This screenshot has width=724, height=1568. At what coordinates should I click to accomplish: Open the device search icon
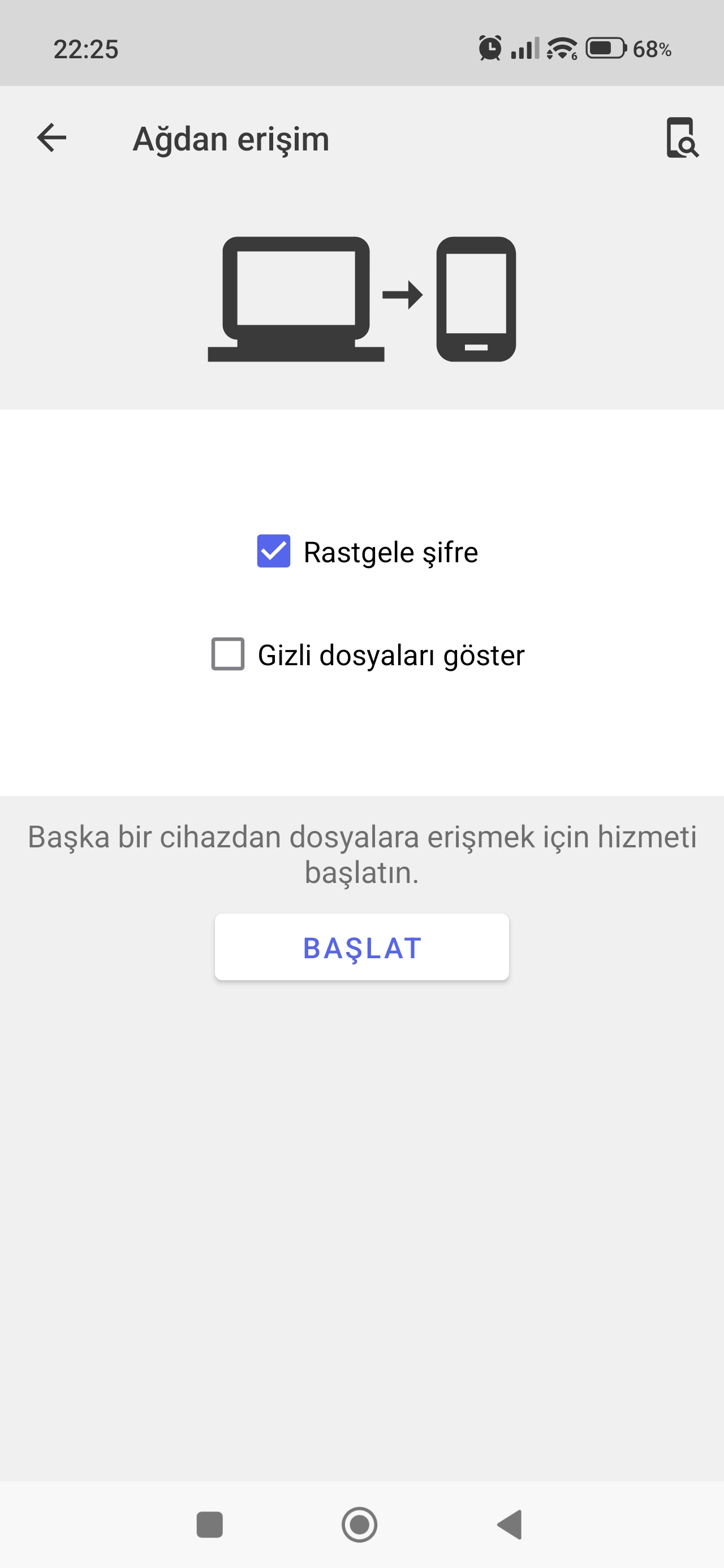point(682,138)
